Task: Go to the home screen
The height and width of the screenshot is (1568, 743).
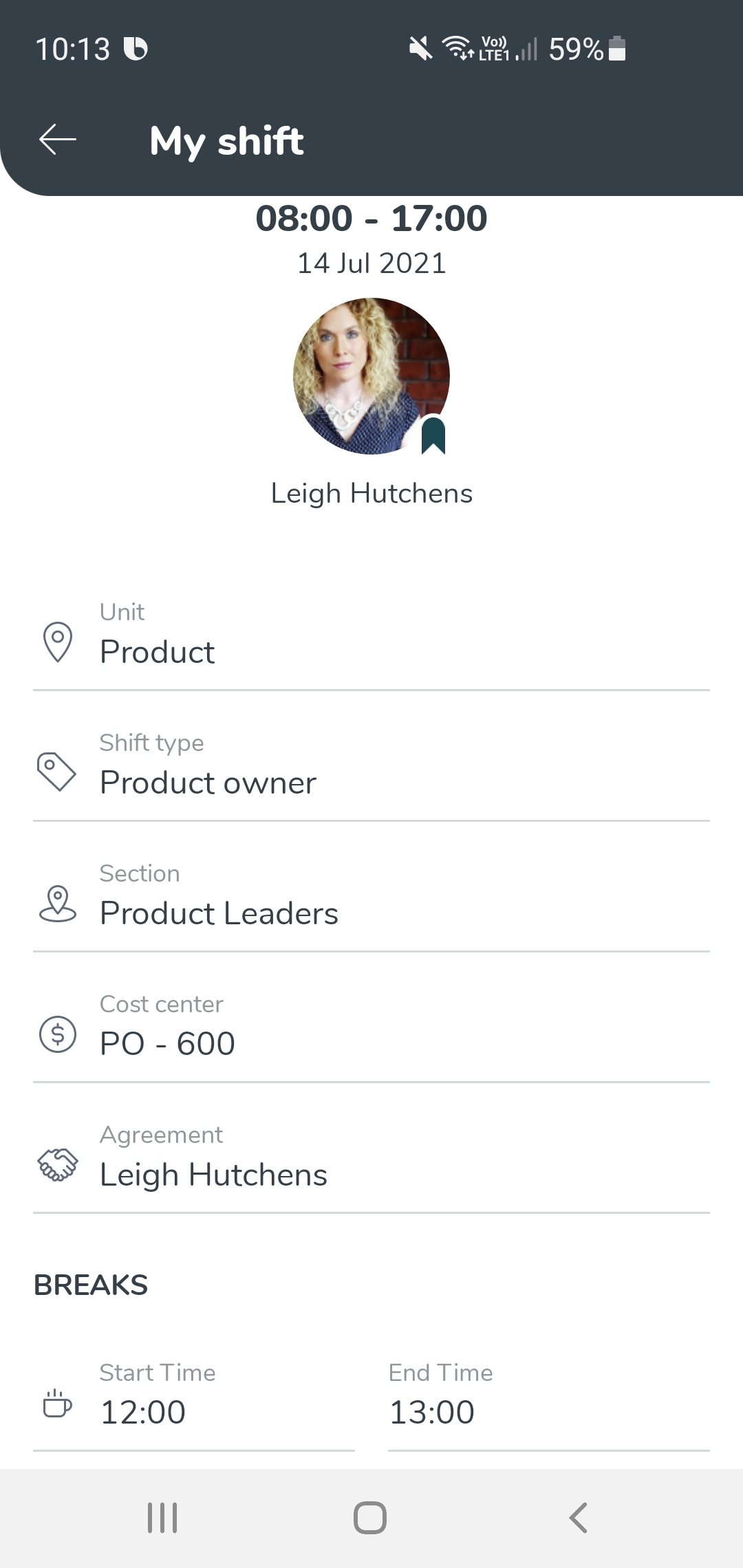Action: [370, 1517]
